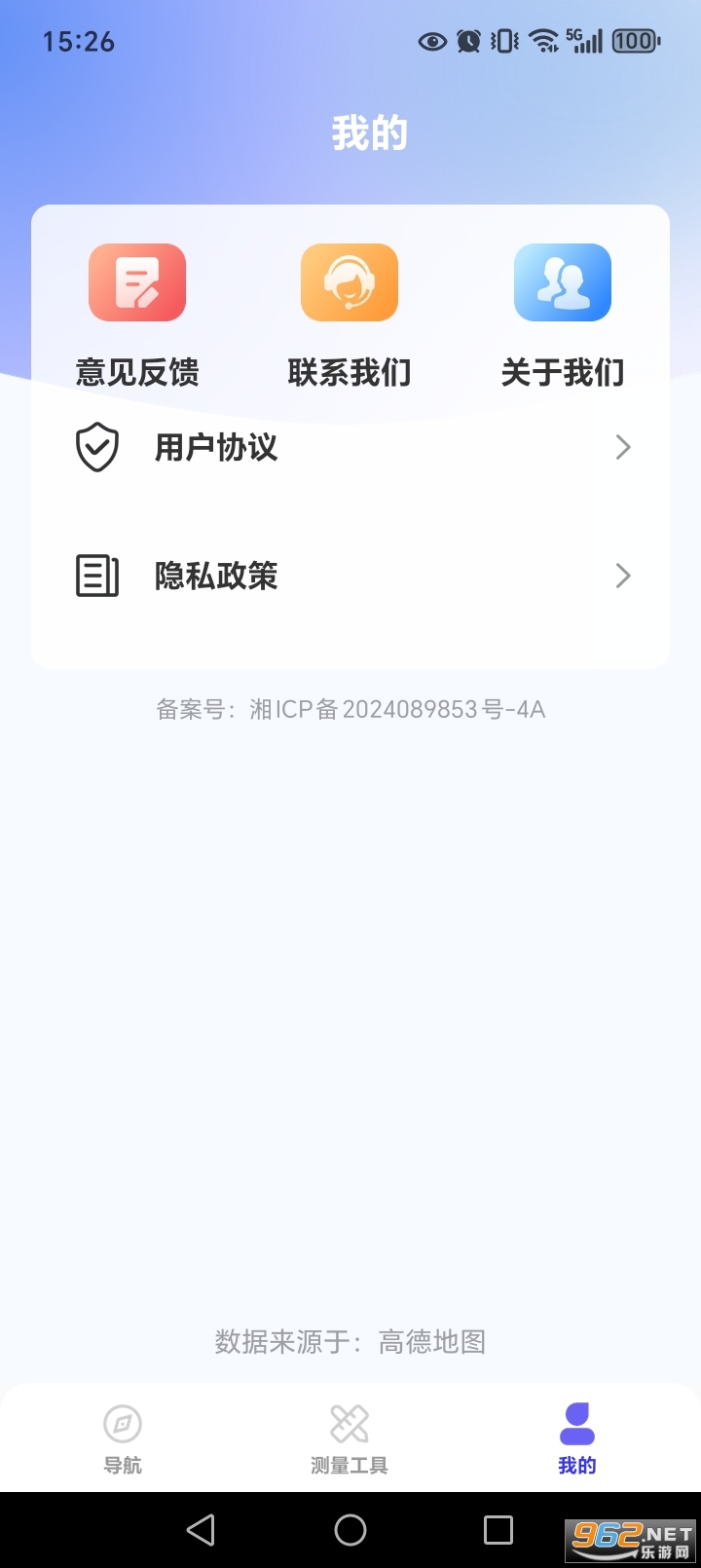Viewport: 701px width, 1568px height.
Task: Tap the 我的 profile icon in bottom bar
Action: (576, 1424)
